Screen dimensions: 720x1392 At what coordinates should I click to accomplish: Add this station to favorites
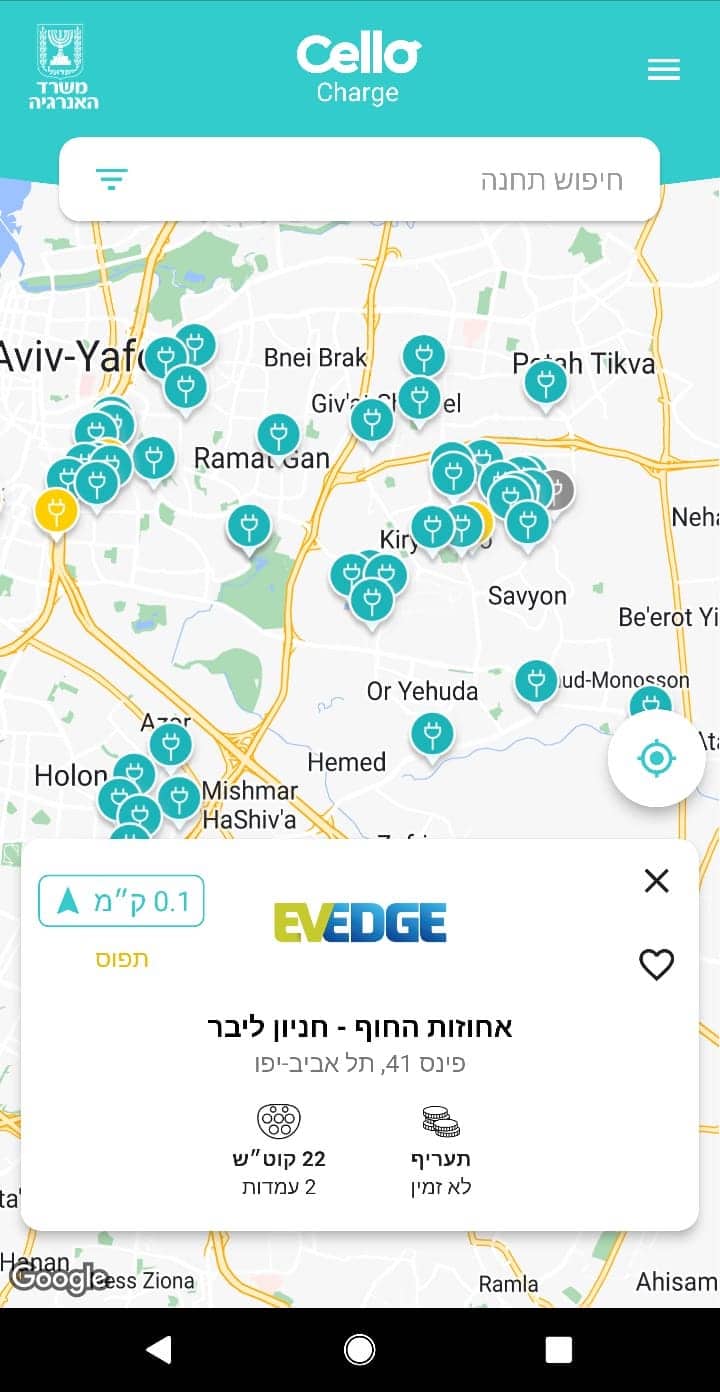coord(656,965)
